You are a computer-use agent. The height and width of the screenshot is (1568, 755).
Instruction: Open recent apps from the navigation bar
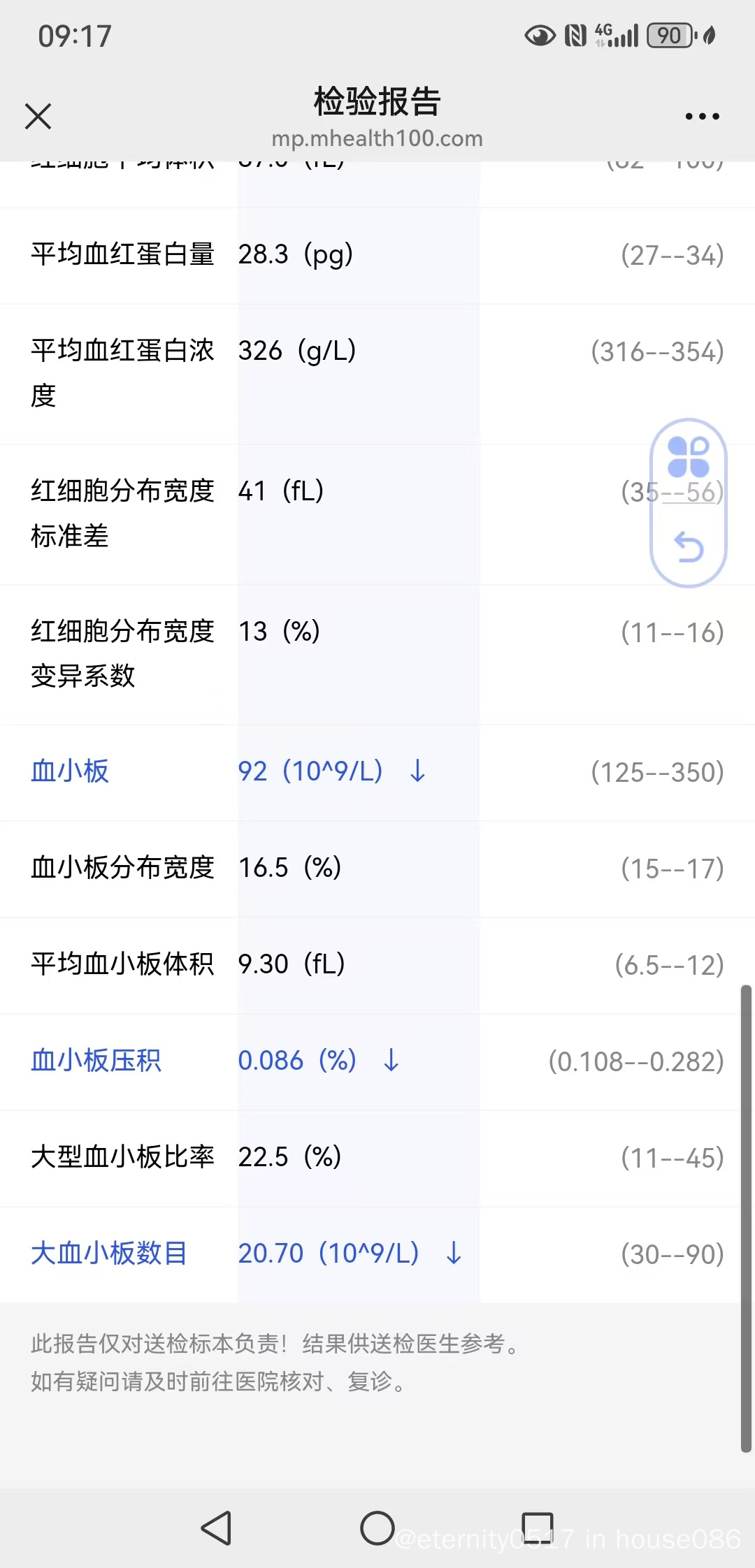(x=538, y=1527)
